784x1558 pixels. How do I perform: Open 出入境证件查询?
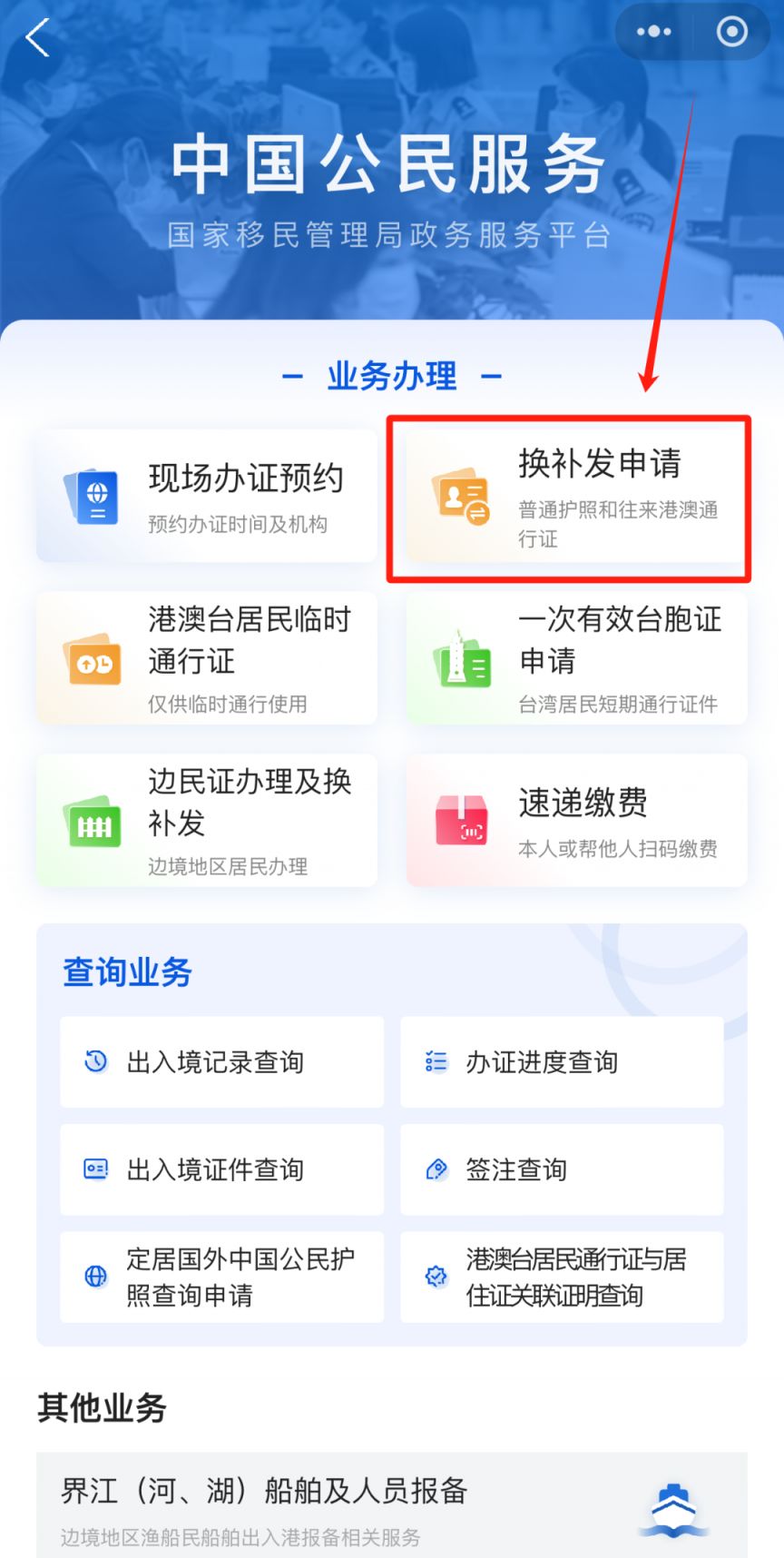(x=222, y=1169)
